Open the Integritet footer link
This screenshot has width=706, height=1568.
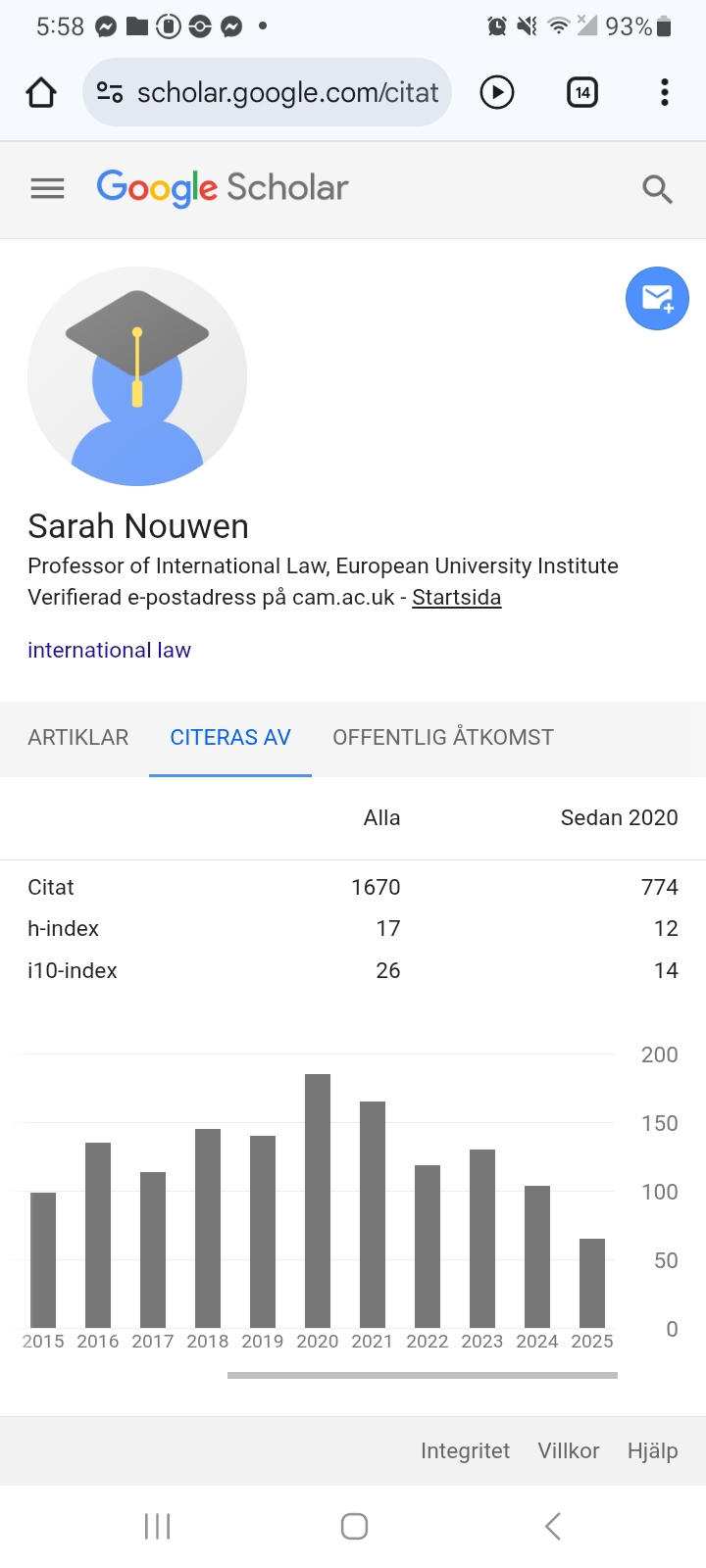pos(465,1451)
